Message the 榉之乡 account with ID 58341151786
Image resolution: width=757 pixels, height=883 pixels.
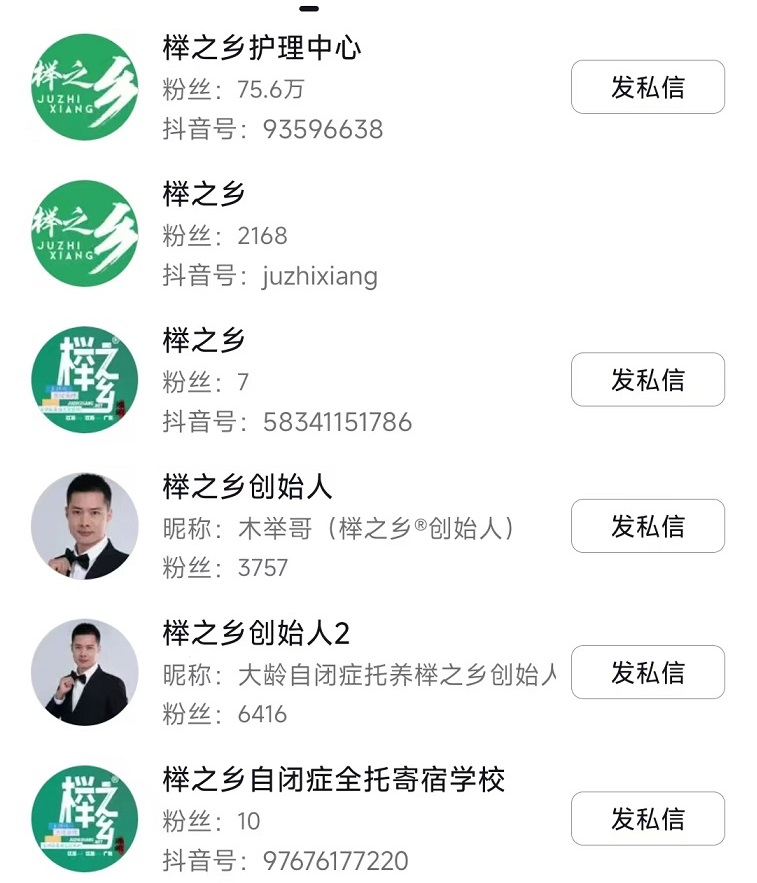pyautogui.click(x=647, y=380)
